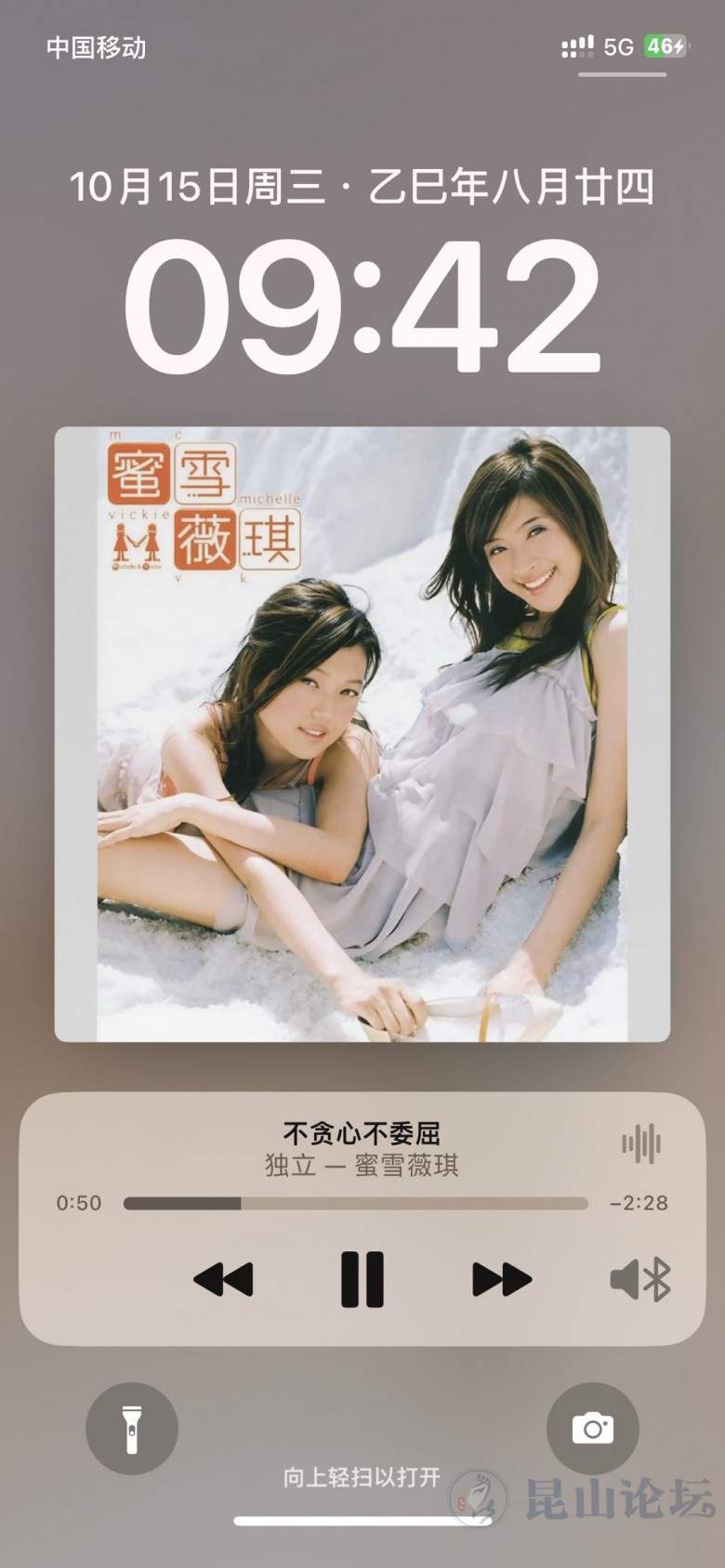725x1568 pixels.
Task: Tap the audio waveform icon in player
Action: [x=641, y=1143]
